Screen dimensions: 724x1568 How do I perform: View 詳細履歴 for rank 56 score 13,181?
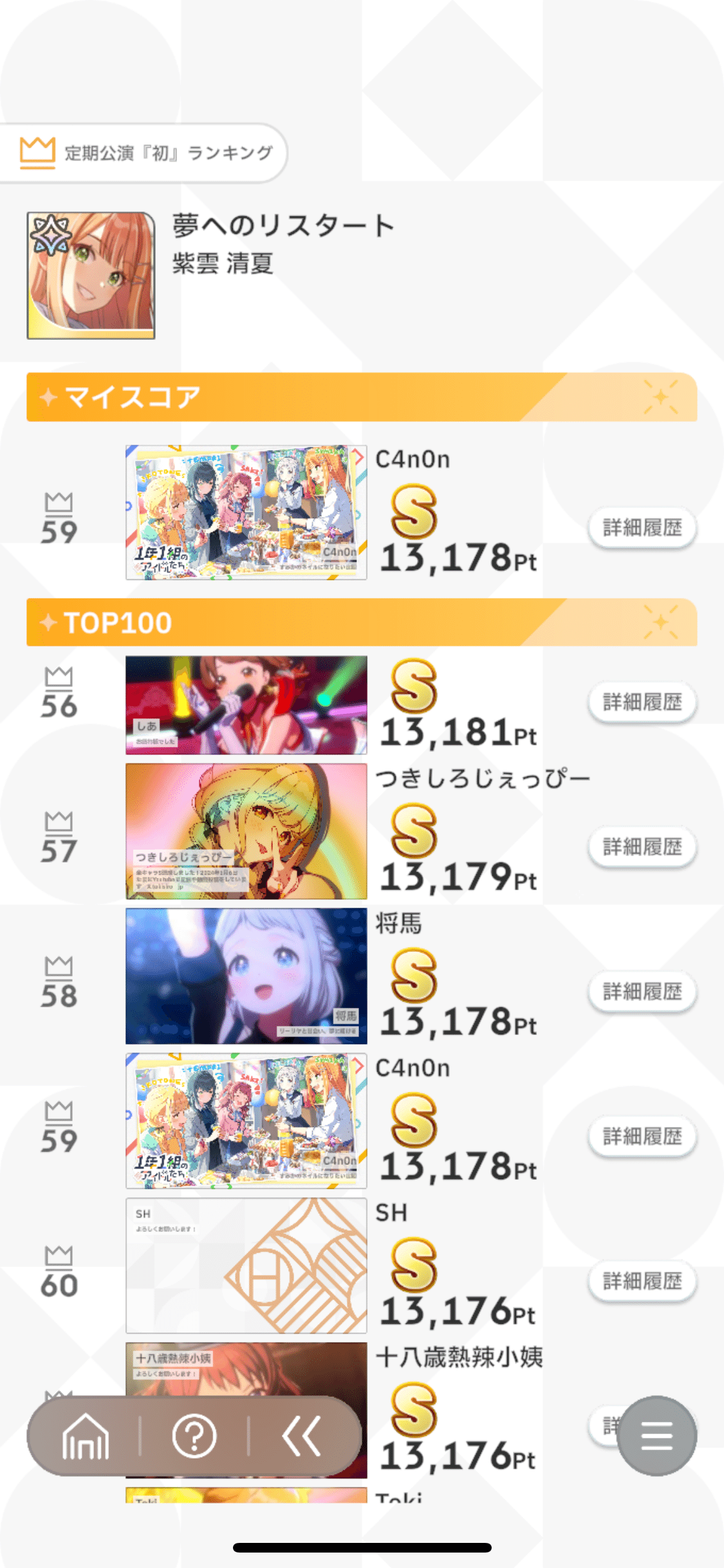[642, 702]
